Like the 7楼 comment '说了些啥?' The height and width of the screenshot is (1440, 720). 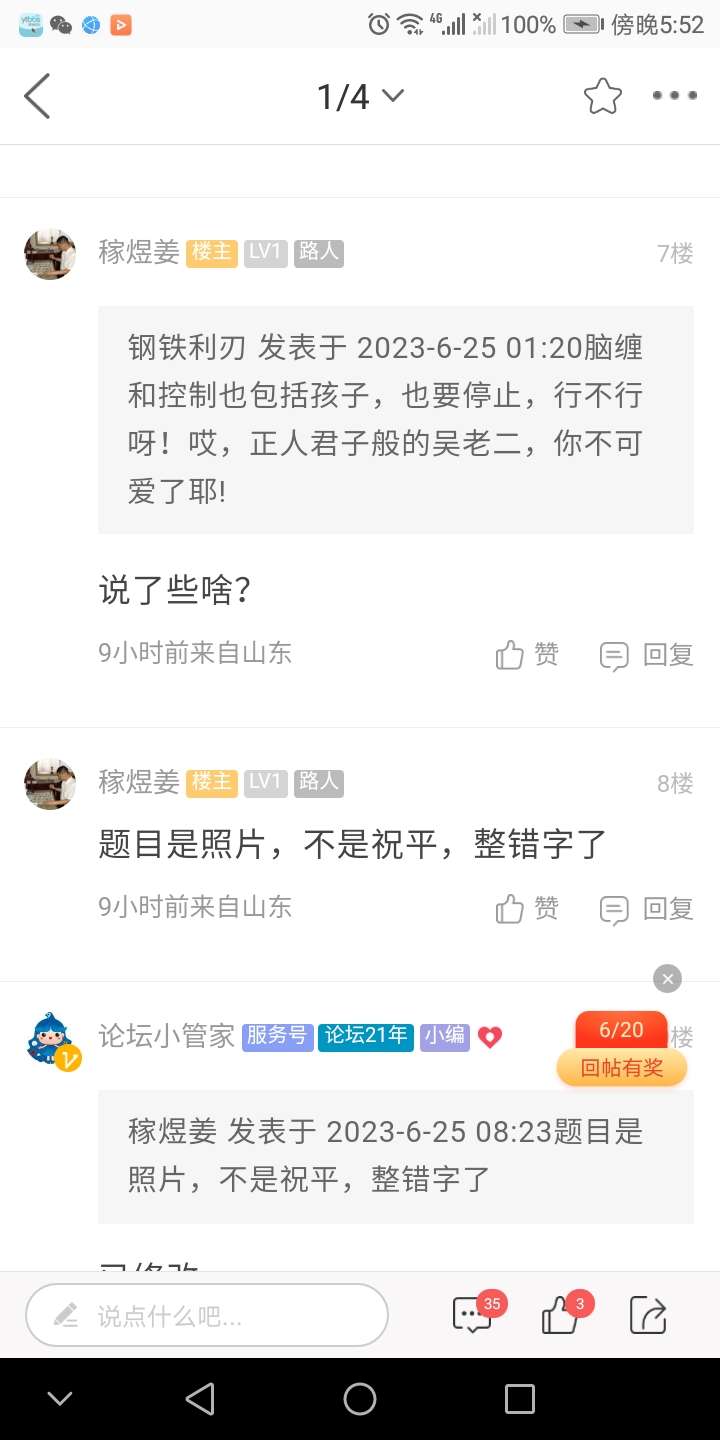click(527, 655)
